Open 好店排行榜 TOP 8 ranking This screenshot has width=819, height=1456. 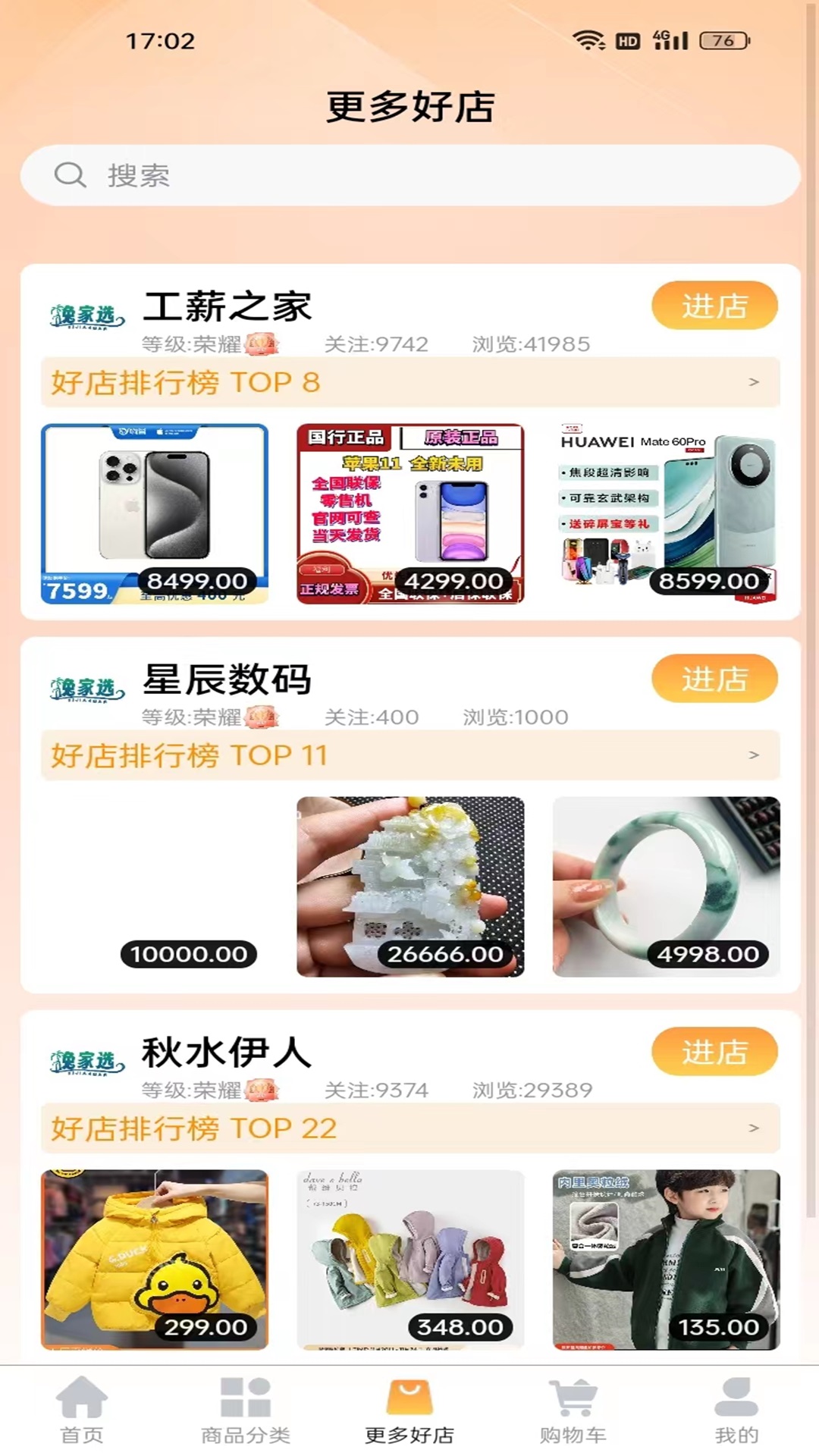point(409,382)
